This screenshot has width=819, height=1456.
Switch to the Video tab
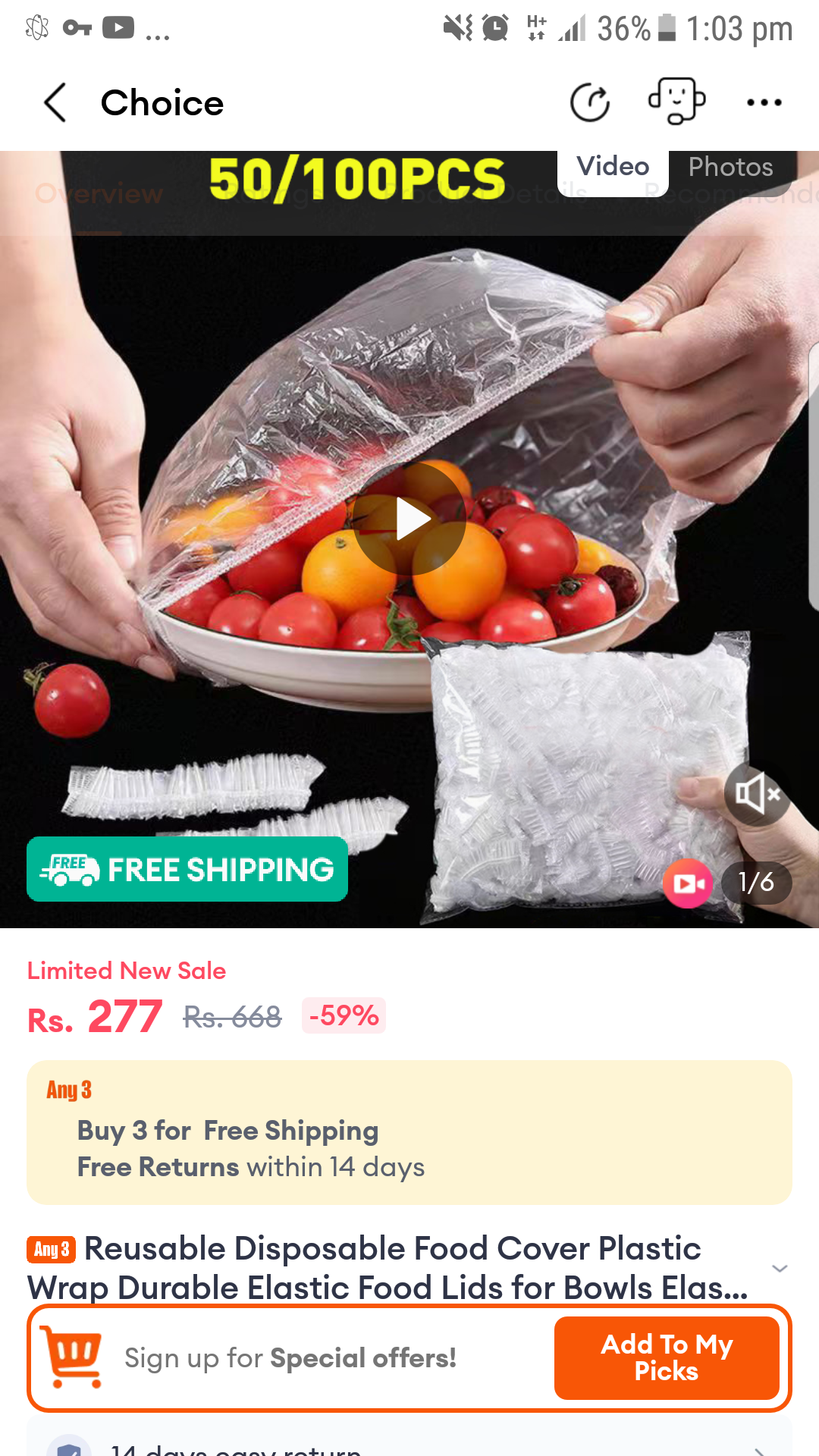[x=613, y=167]
